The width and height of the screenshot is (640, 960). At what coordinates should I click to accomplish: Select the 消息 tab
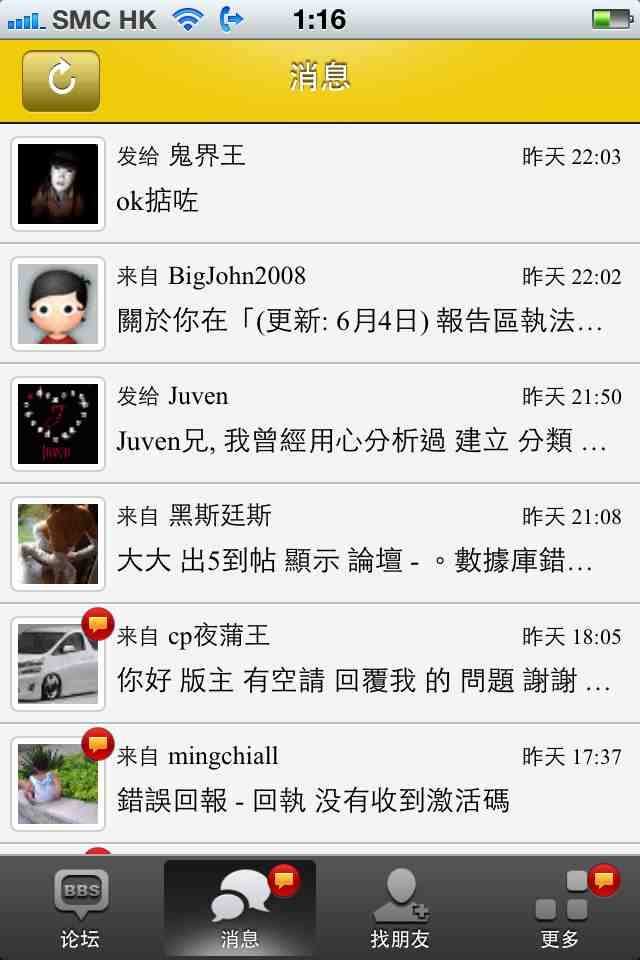pos(240,908)
